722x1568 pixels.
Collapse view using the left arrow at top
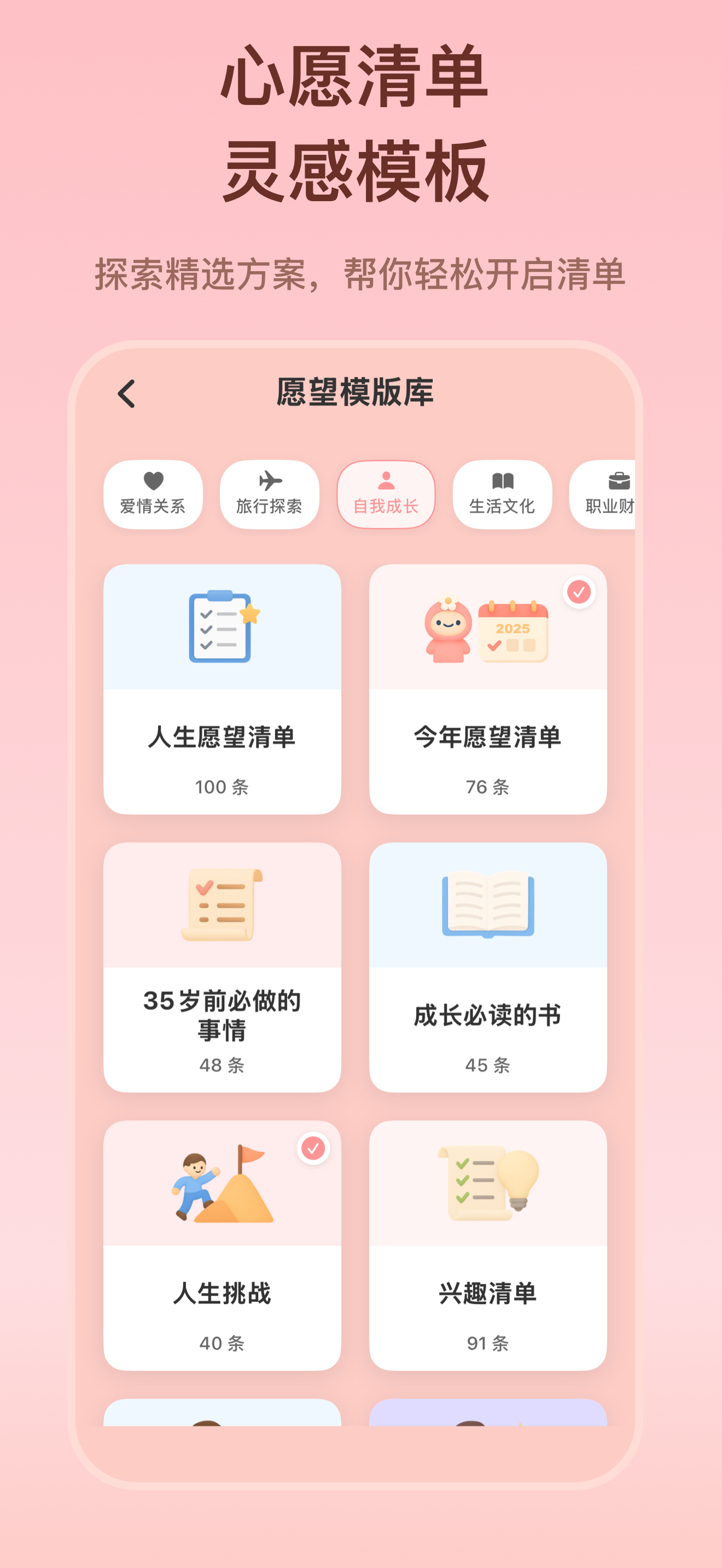126,393
